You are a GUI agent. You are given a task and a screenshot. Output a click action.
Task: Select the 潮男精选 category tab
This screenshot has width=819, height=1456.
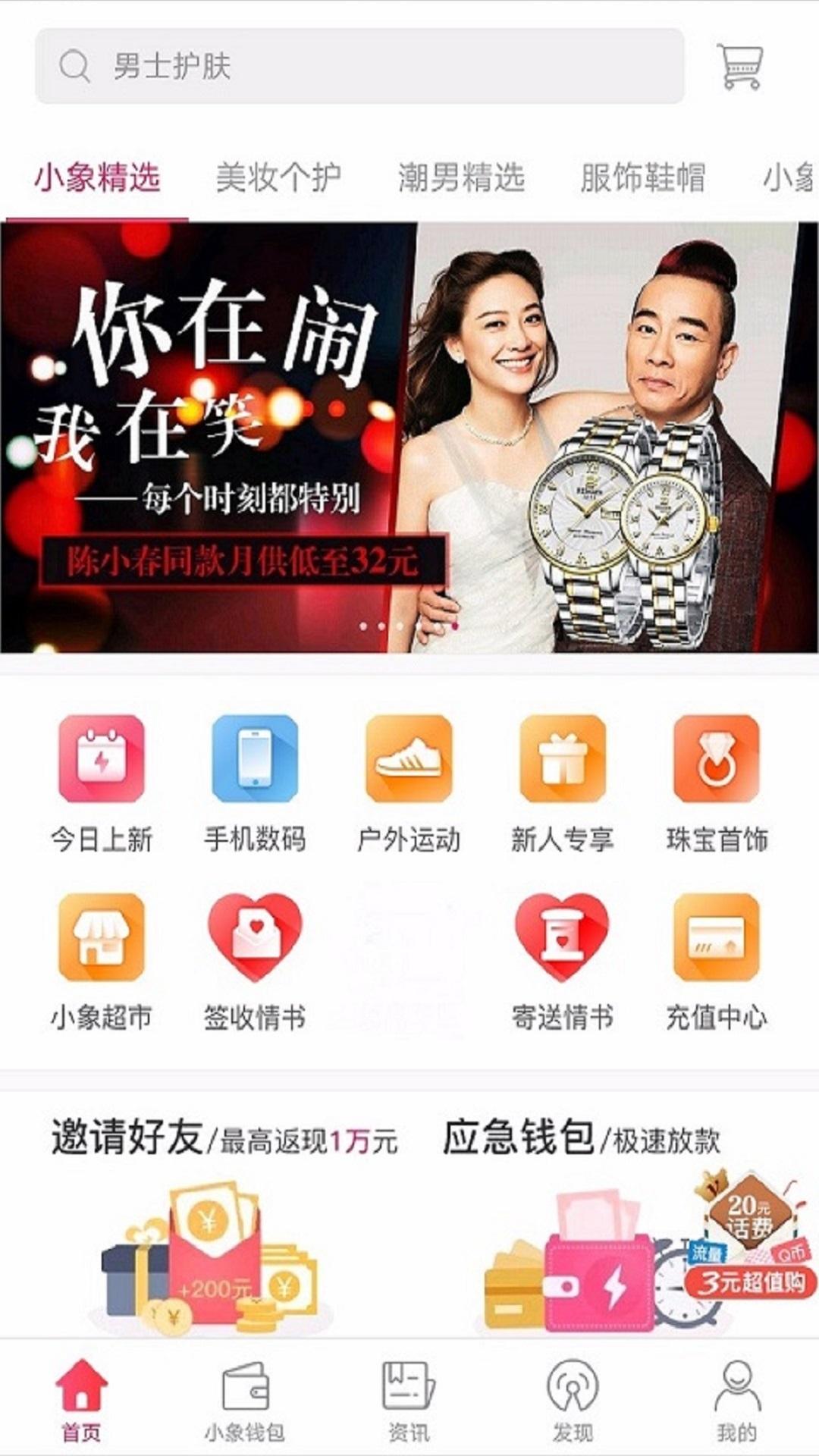[461, 177]
